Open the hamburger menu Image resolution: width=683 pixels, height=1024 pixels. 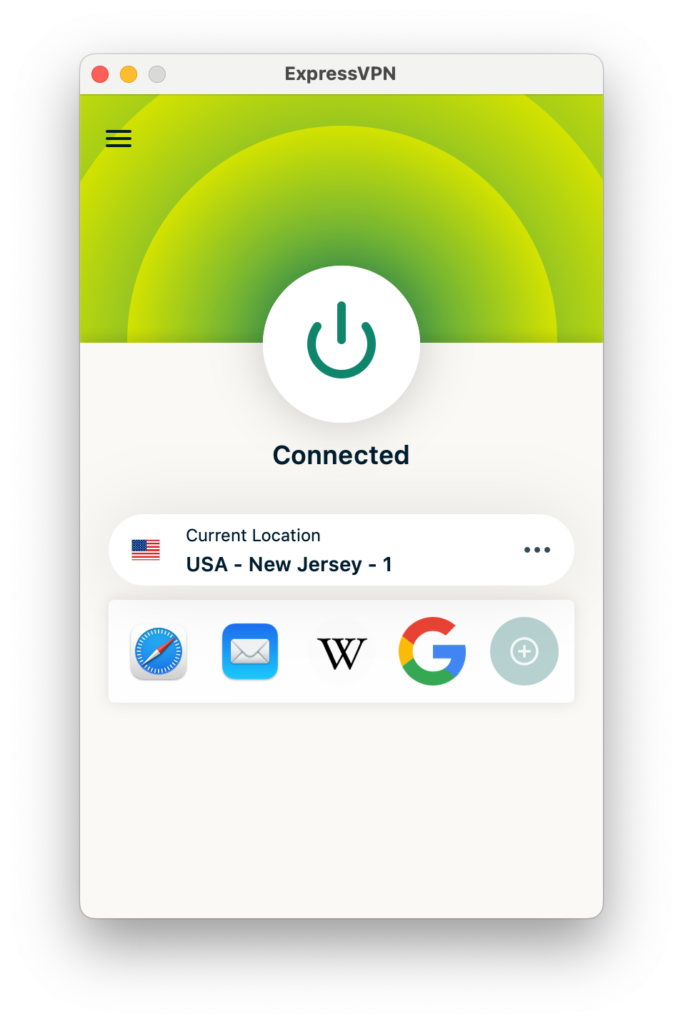click(x=118, y=139)
